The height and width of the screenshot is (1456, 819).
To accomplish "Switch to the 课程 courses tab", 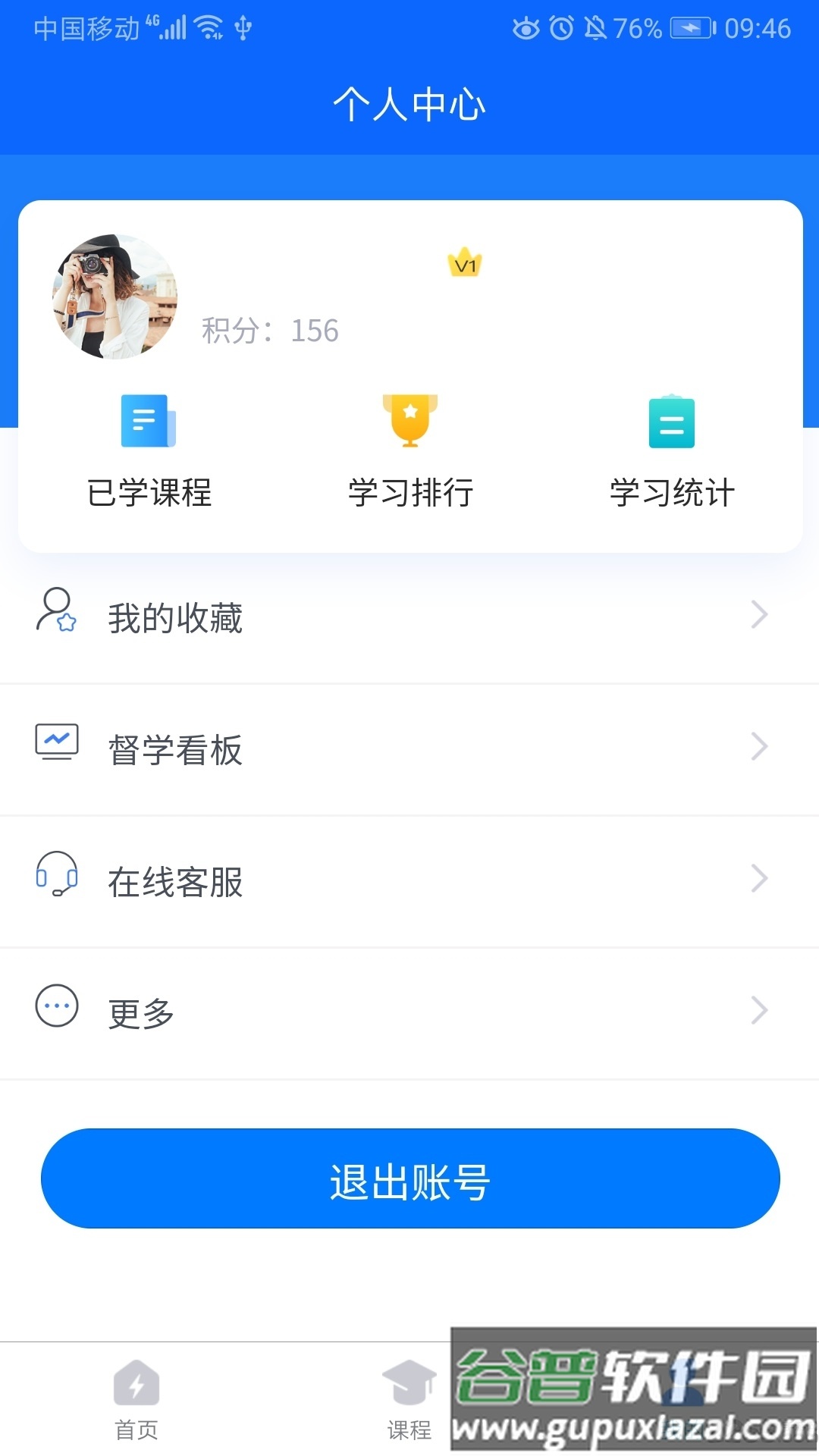I will coord(409,1400).
